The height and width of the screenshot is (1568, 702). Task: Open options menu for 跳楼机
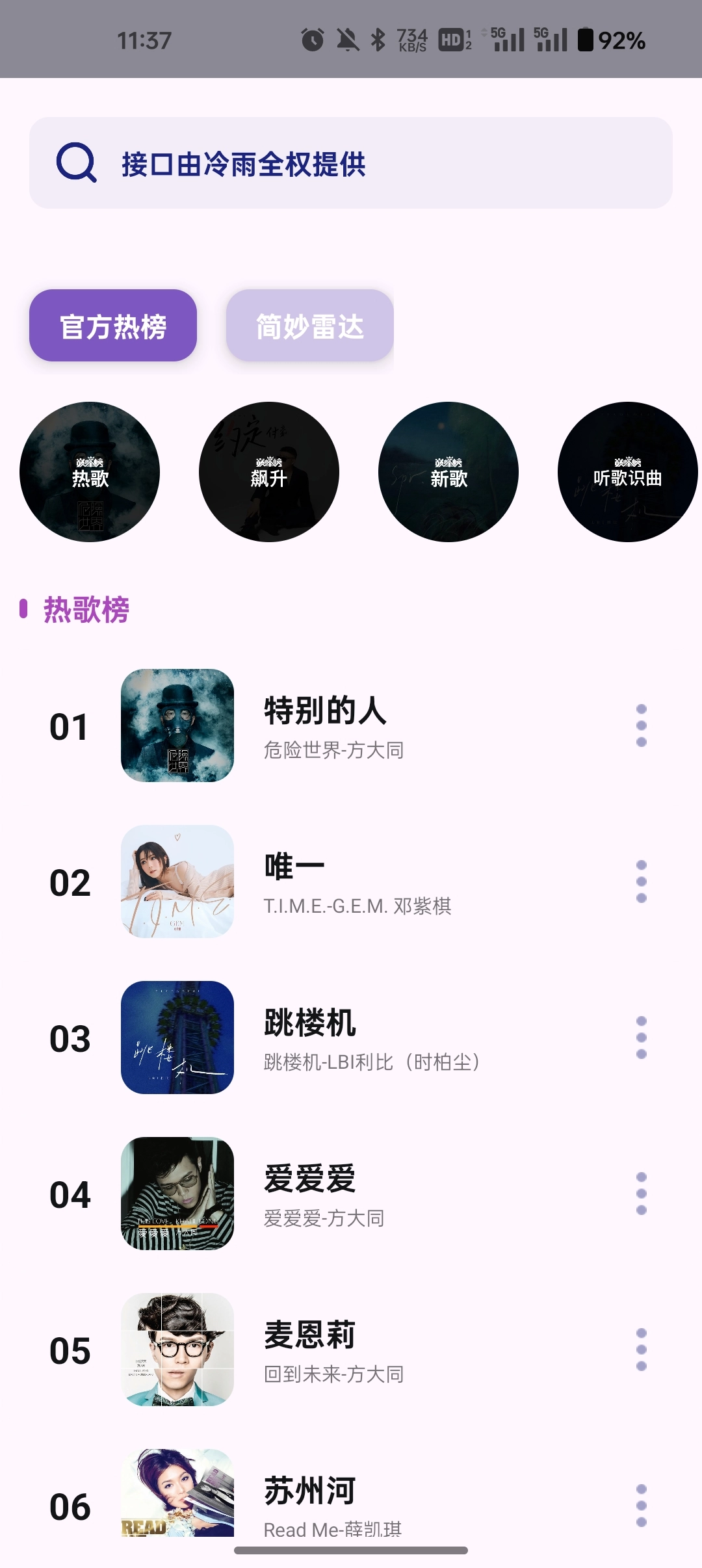tap(641, 1038)
